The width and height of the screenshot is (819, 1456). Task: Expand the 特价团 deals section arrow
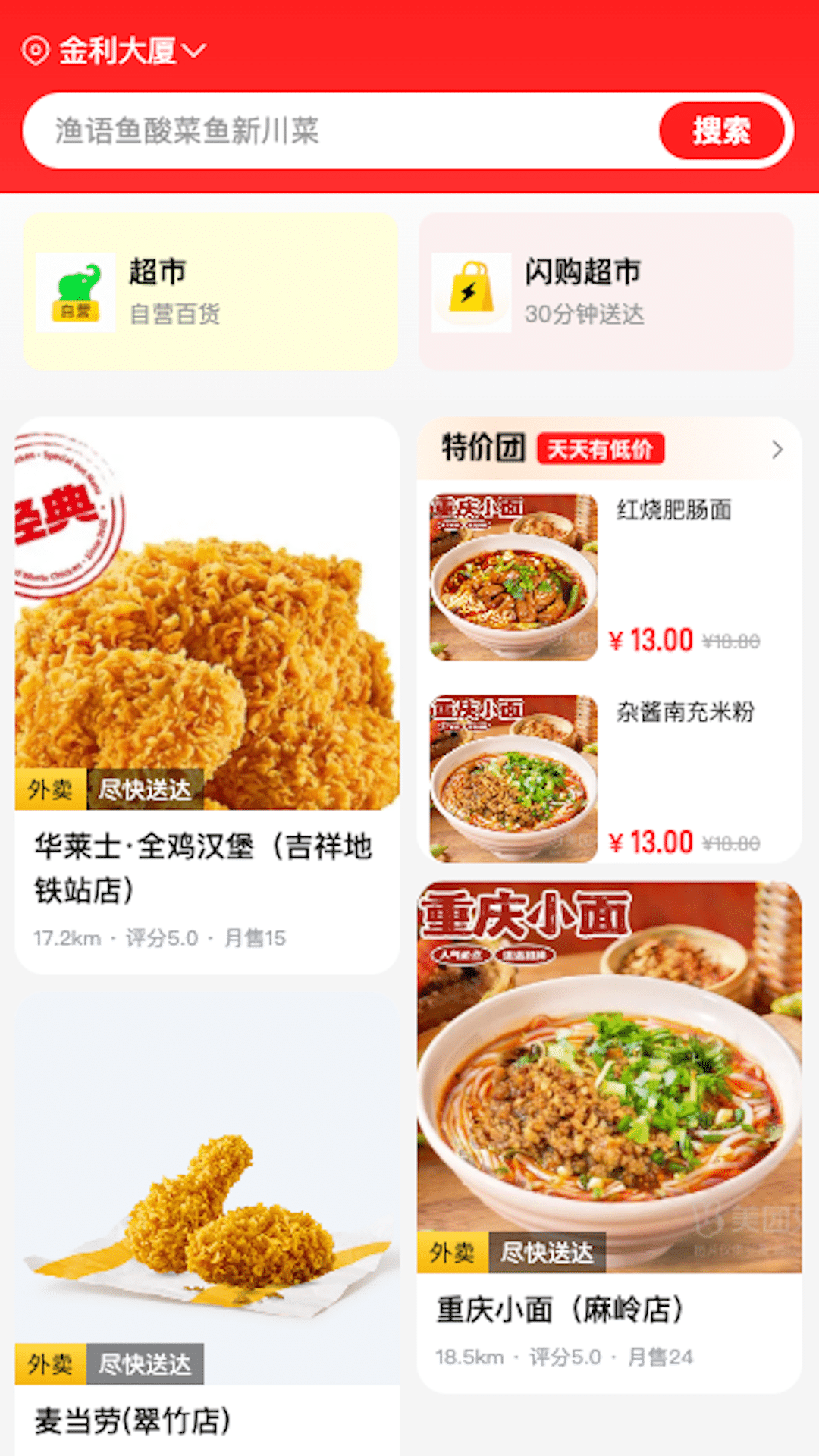(777, 450)
